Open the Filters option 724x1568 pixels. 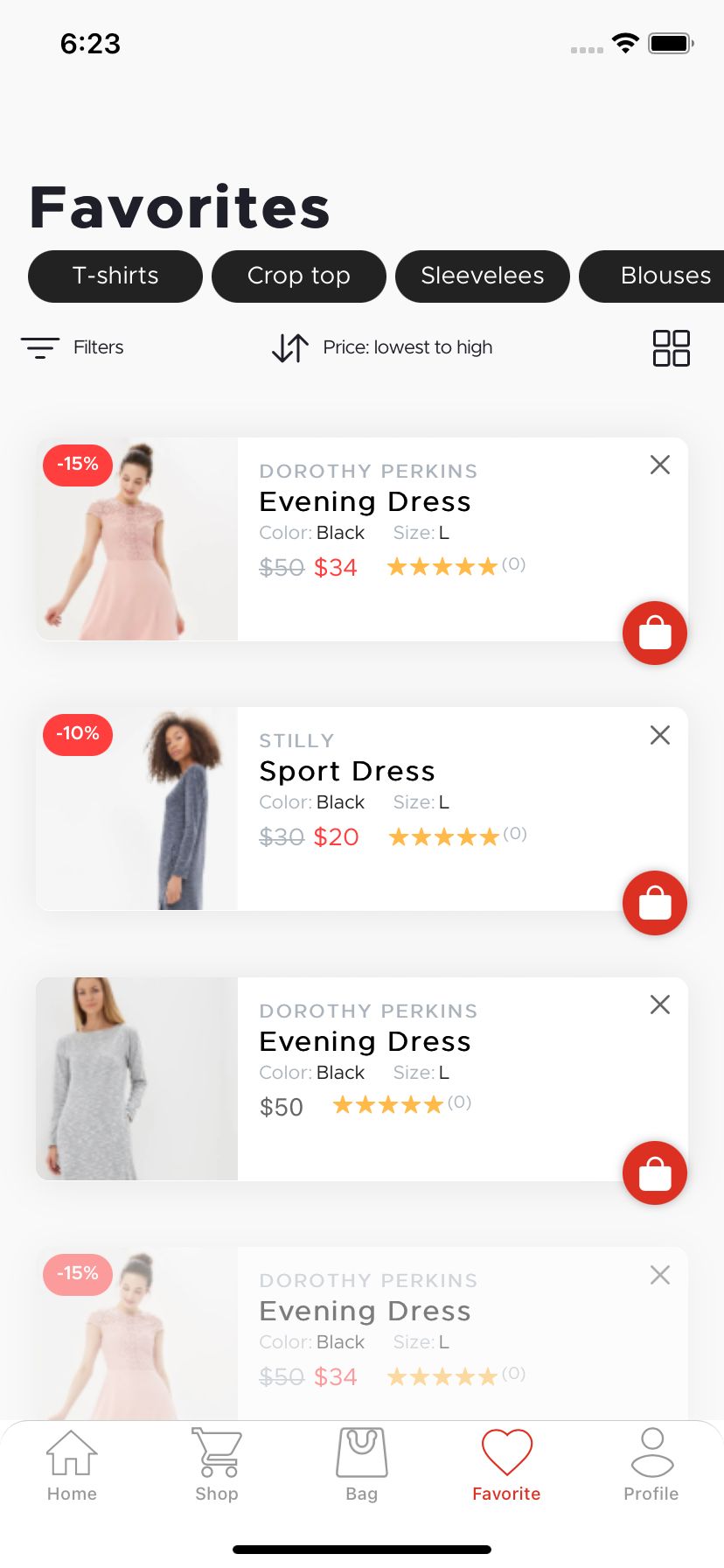pos(73,347)
